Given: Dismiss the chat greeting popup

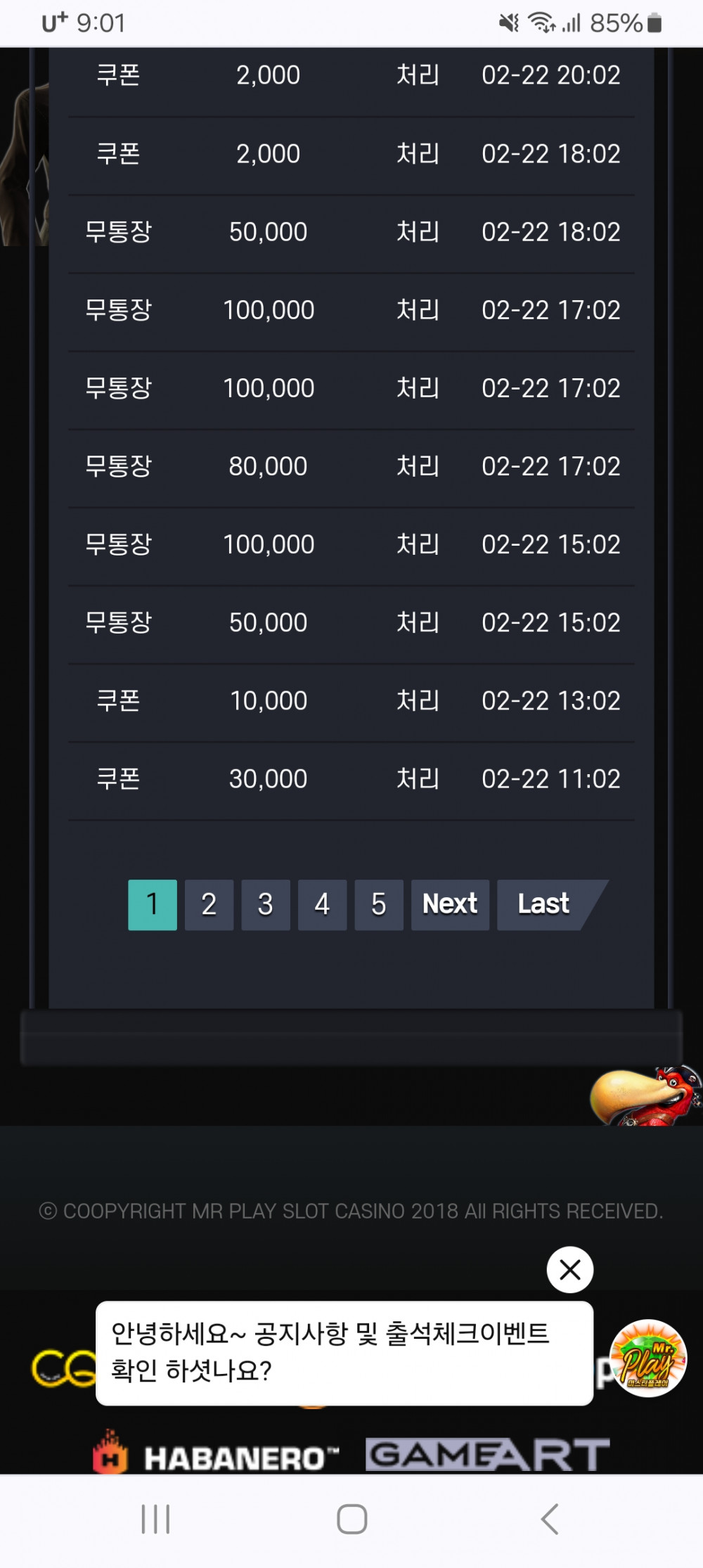Looking at the screenshot, I should 569,1269.
